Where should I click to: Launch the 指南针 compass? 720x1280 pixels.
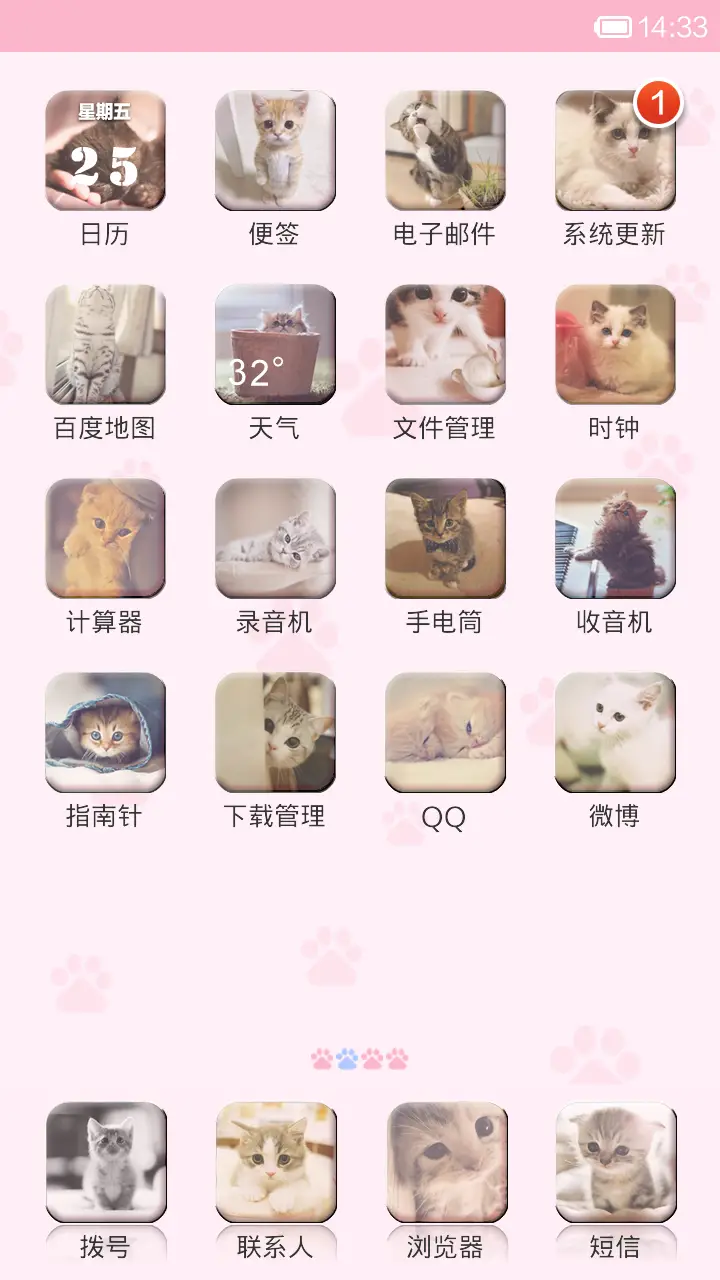(105, 732)
